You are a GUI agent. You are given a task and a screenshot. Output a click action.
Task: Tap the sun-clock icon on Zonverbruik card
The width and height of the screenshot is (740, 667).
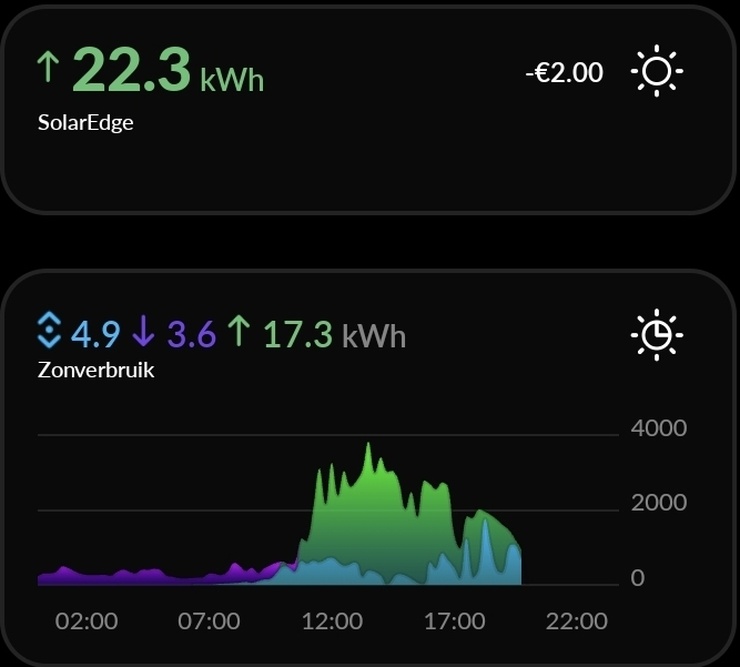pos(657,336)
